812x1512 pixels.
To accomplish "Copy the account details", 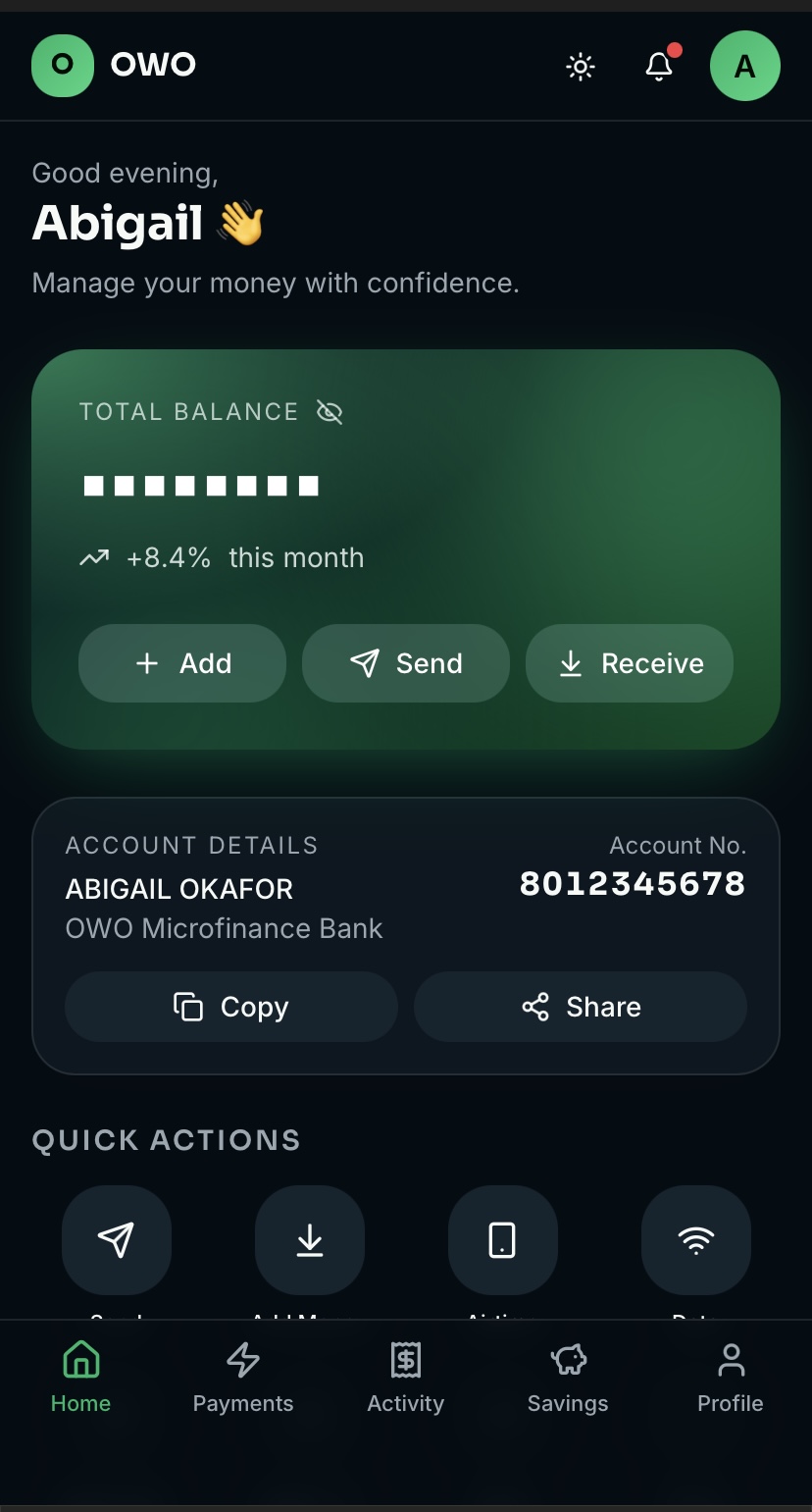I will tap(231, 1007).
